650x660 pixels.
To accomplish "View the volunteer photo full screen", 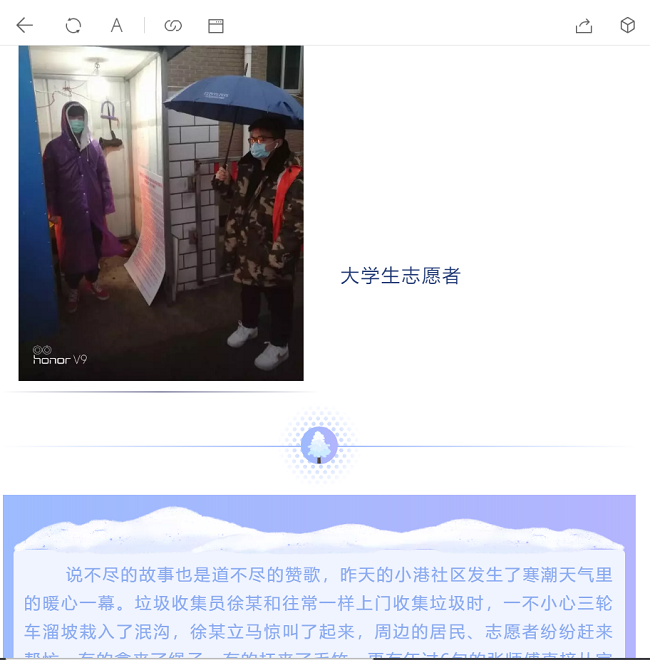I will [161, 213].
